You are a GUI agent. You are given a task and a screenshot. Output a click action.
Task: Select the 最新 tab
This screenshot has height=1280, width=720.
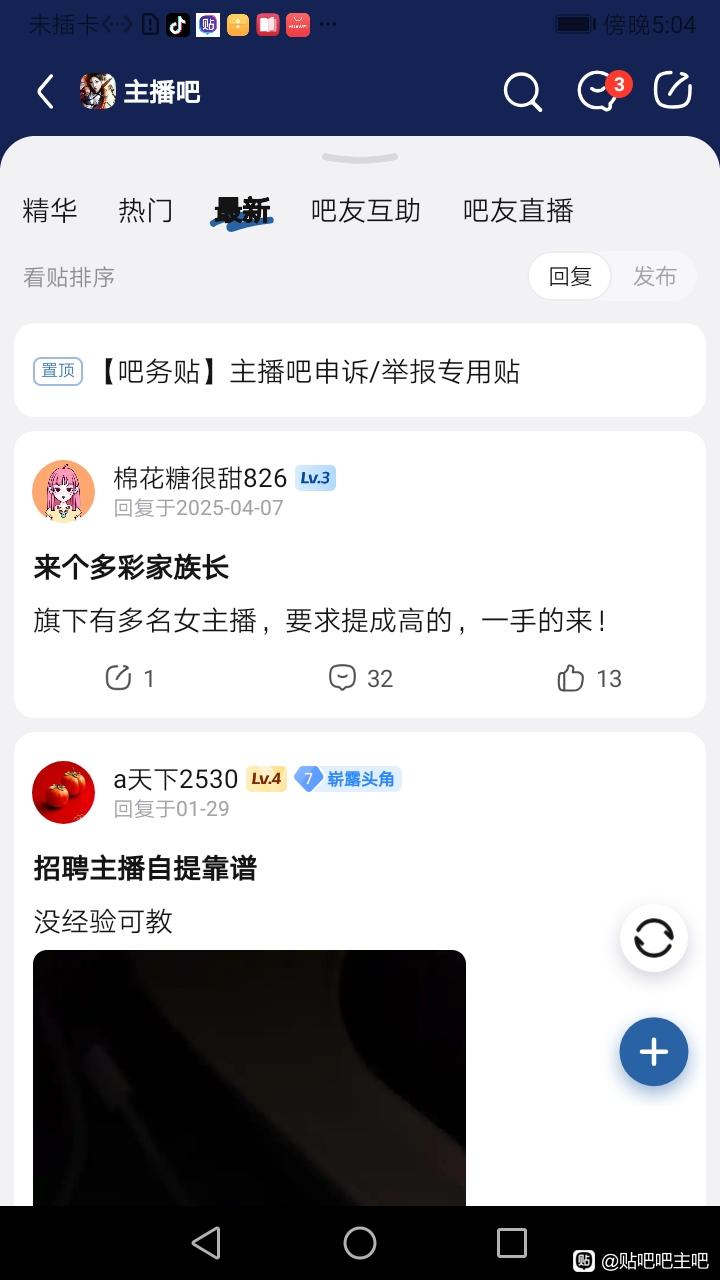[x=242, y=211]
